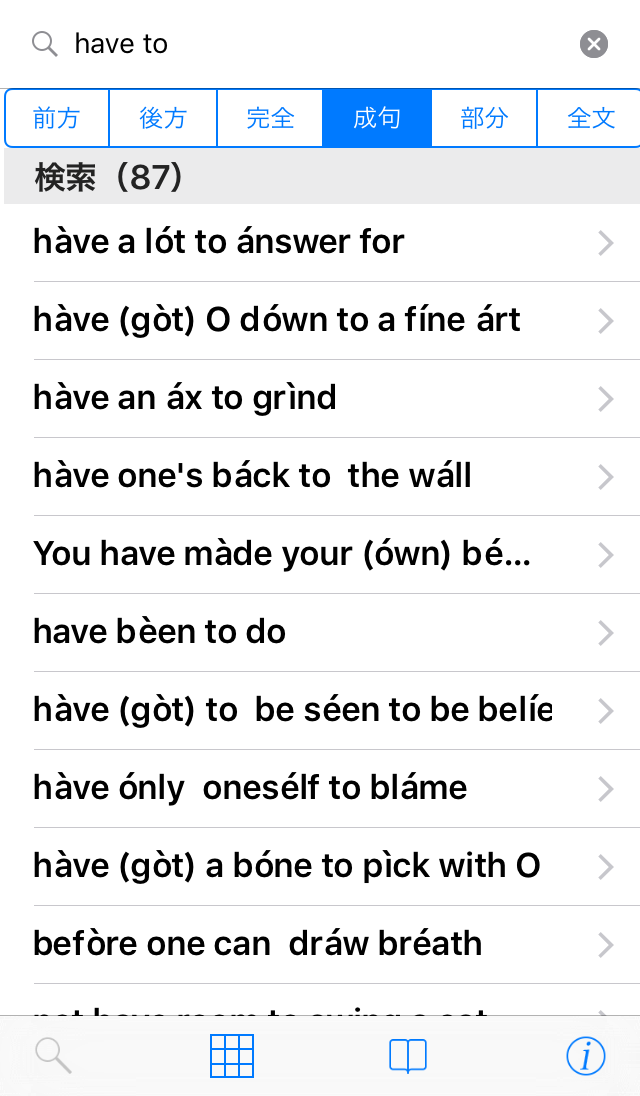View the entry "hàve an áx to grìnd"
The width and height of the screenshot is (640, 1096).
pos(322,398)
